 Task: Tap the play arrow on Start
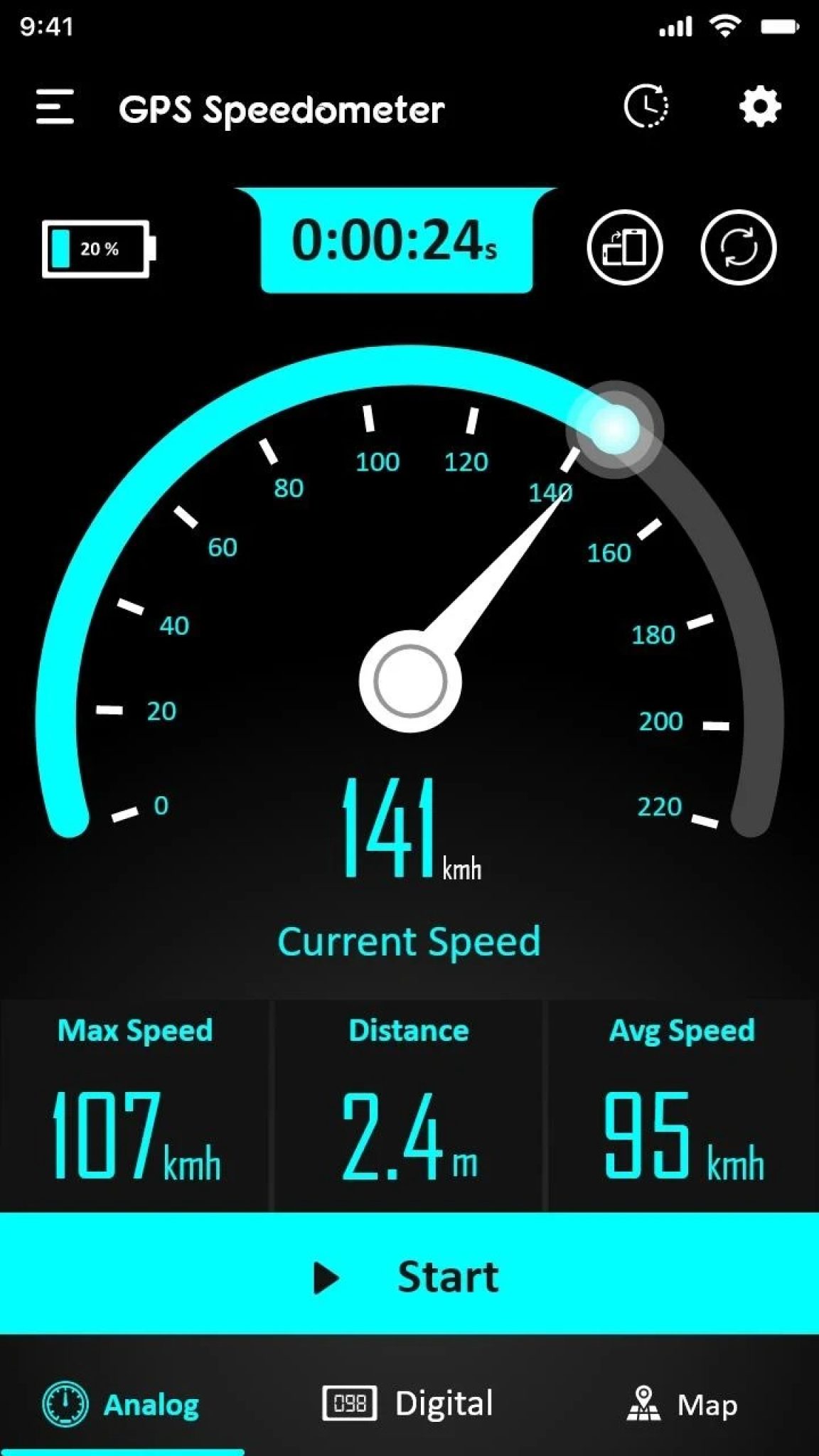click(326, 1276)
